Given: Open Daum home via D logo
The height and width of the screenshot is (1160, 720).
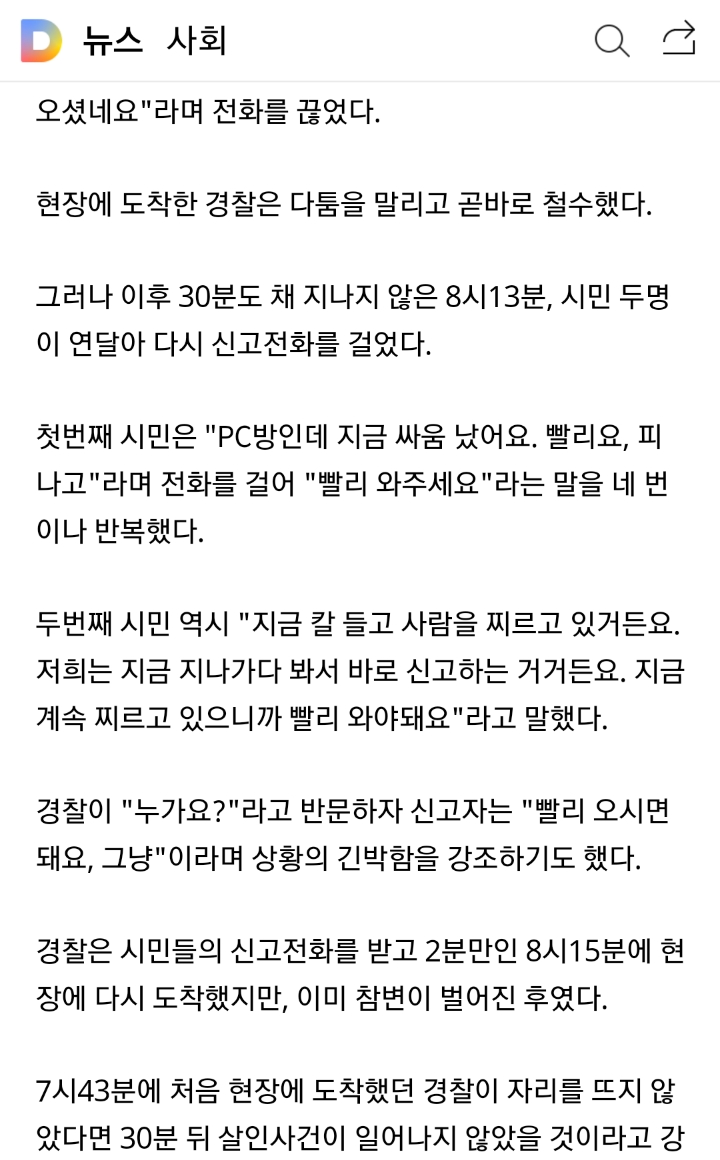Looking at the screenshot, I should [x=41, y=41].
